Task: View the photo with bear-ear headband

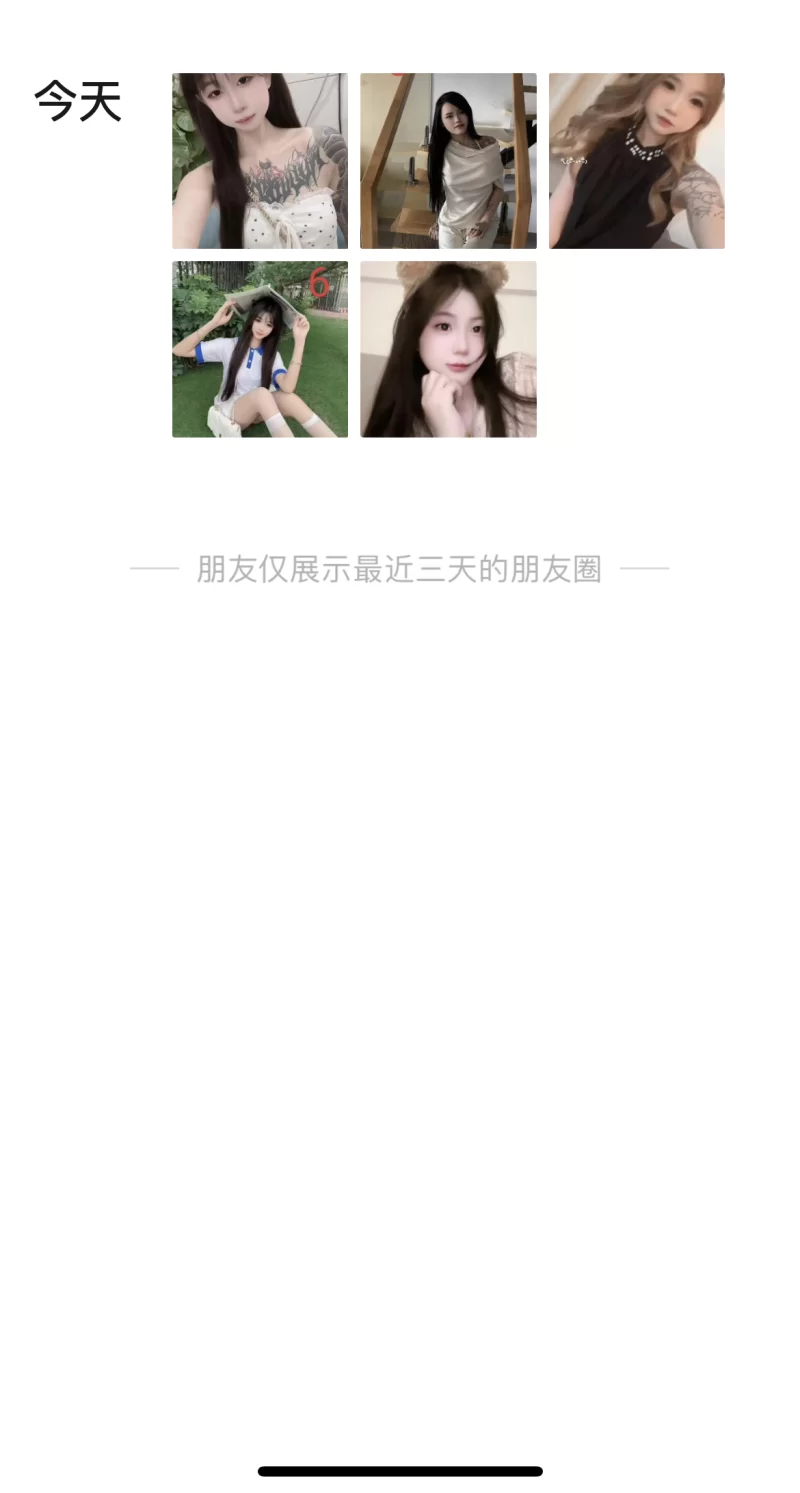Action: 448,349
